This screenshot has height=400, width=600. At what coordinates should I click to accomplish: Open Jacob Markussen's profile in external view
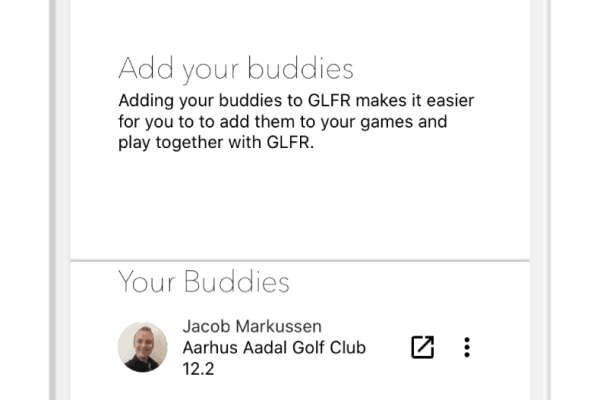coord(422,347)
